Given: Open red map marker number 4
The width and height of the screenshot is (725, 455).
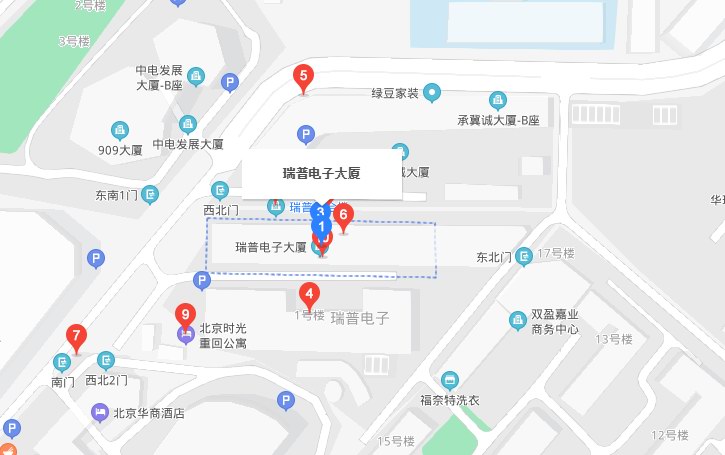Looking at the screenshot, I should click(x=310, y=294).
